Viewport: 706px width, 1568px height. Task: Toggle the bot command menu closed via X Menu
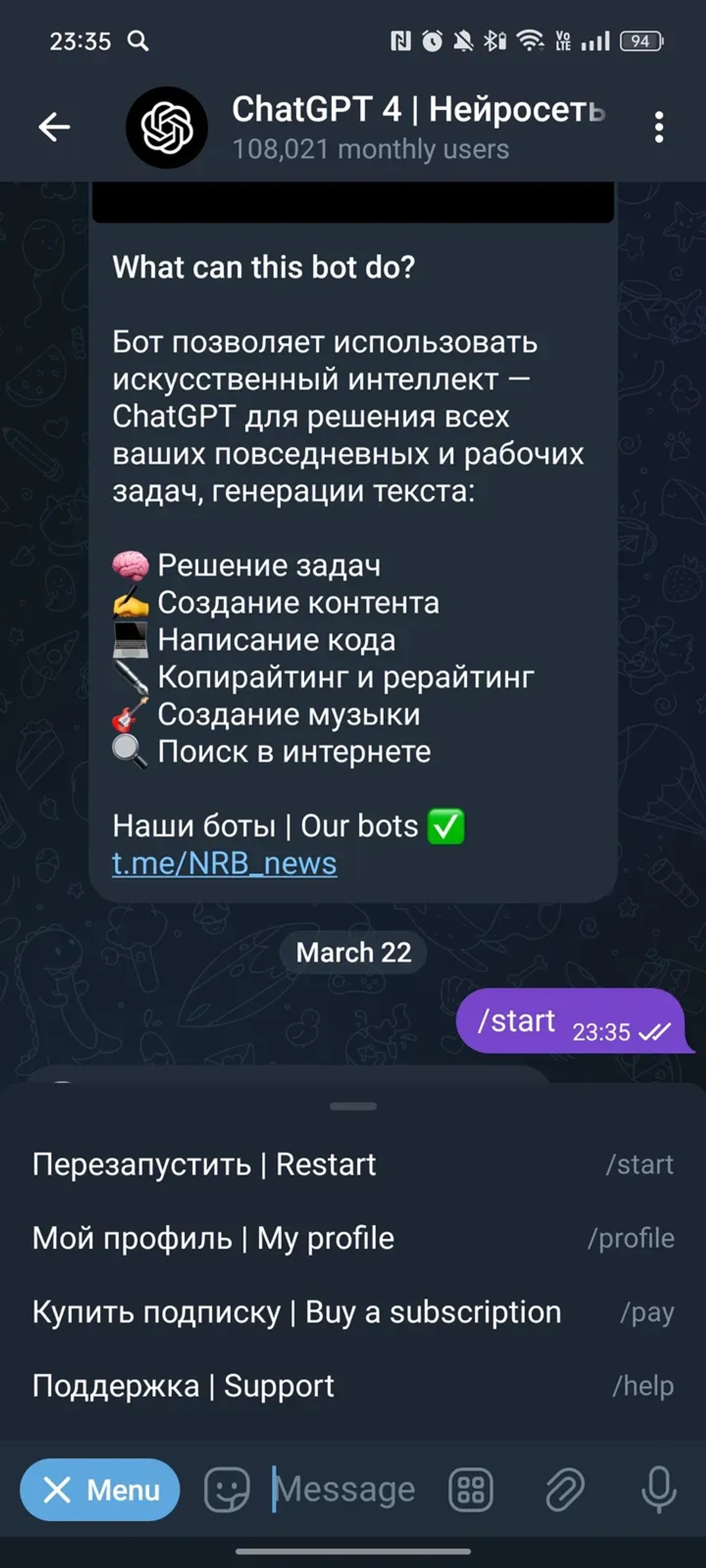click(99, 1489)
